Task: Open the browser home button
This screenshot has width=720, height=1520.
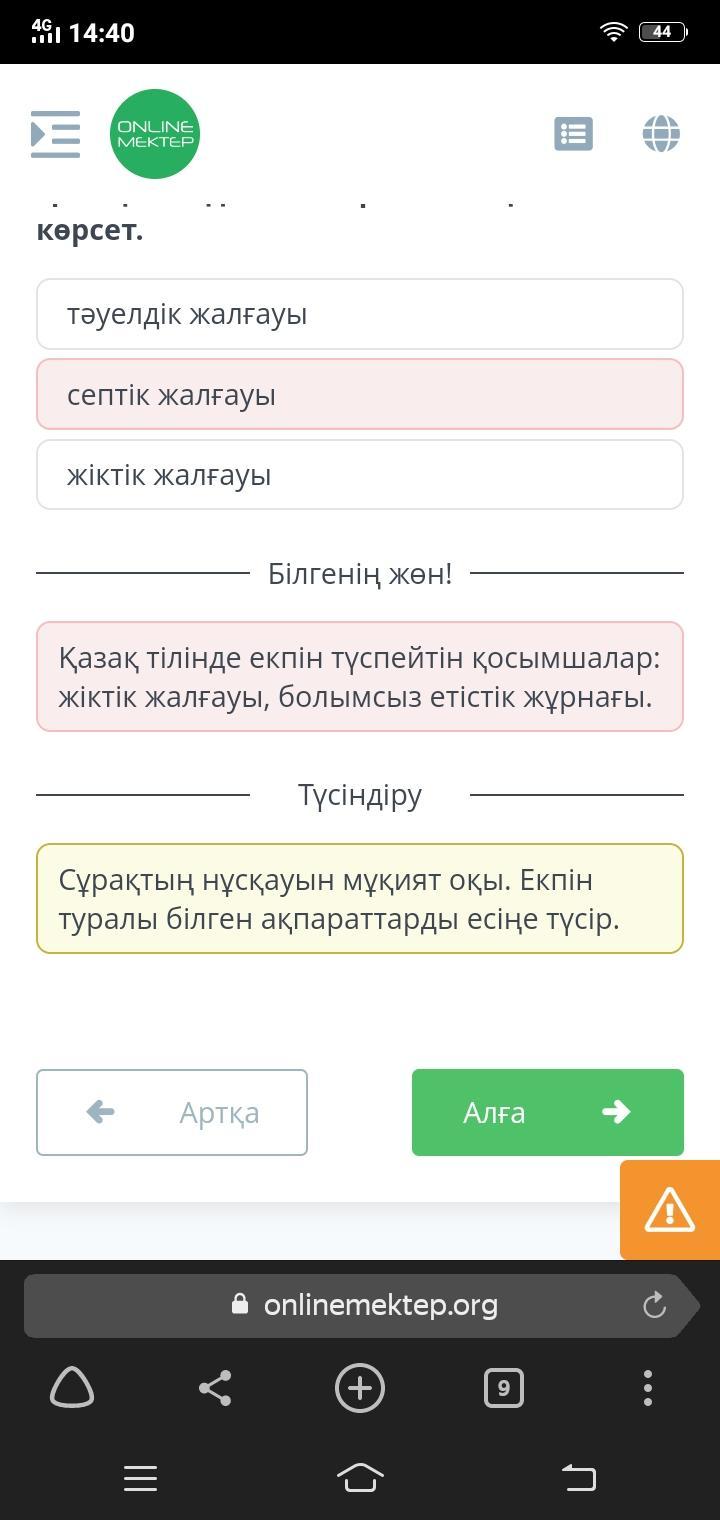Action: click(x=72, y=1388)
